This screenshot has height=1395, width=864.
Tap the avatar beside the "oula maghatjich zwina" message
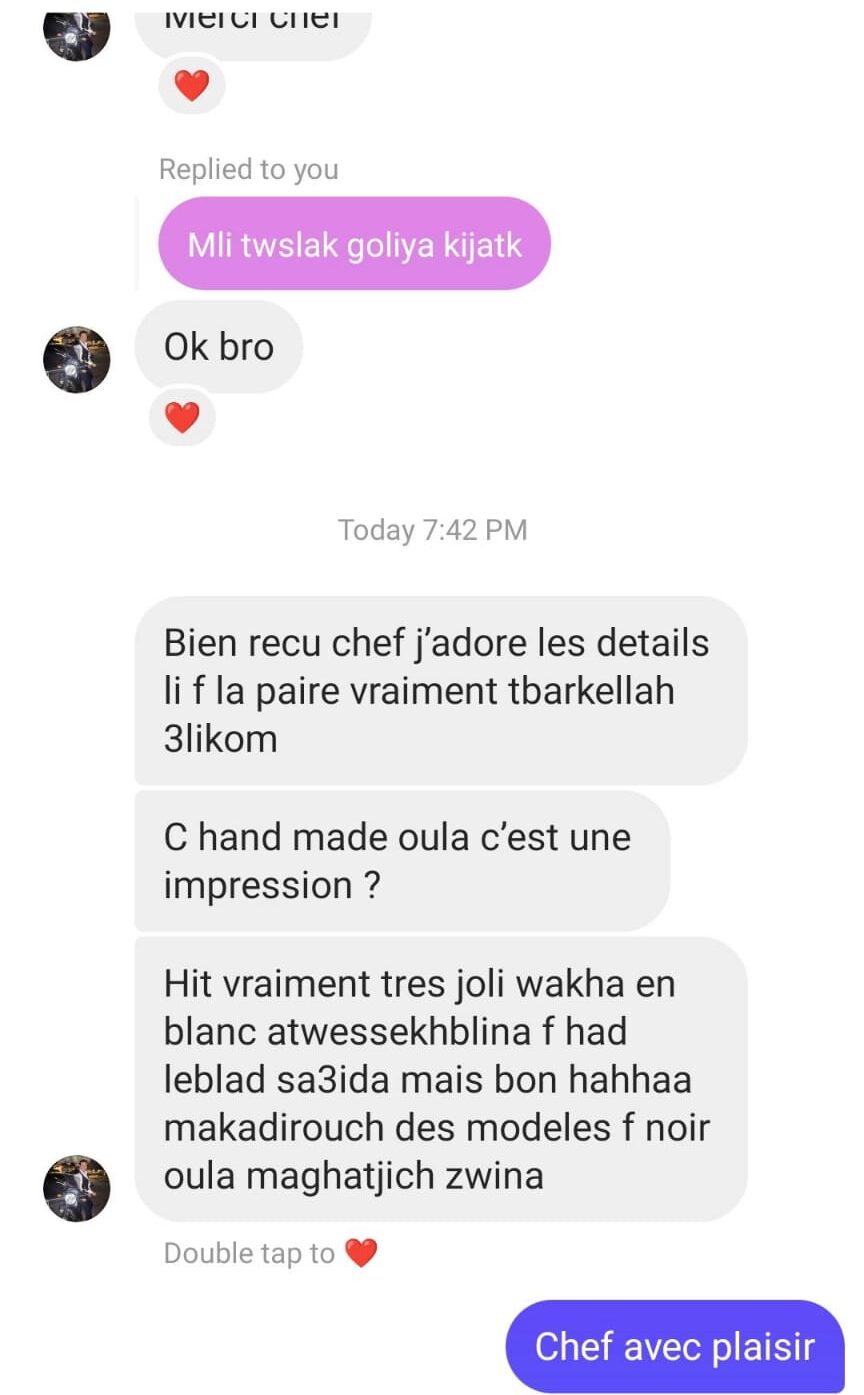tap(77, 1188)
